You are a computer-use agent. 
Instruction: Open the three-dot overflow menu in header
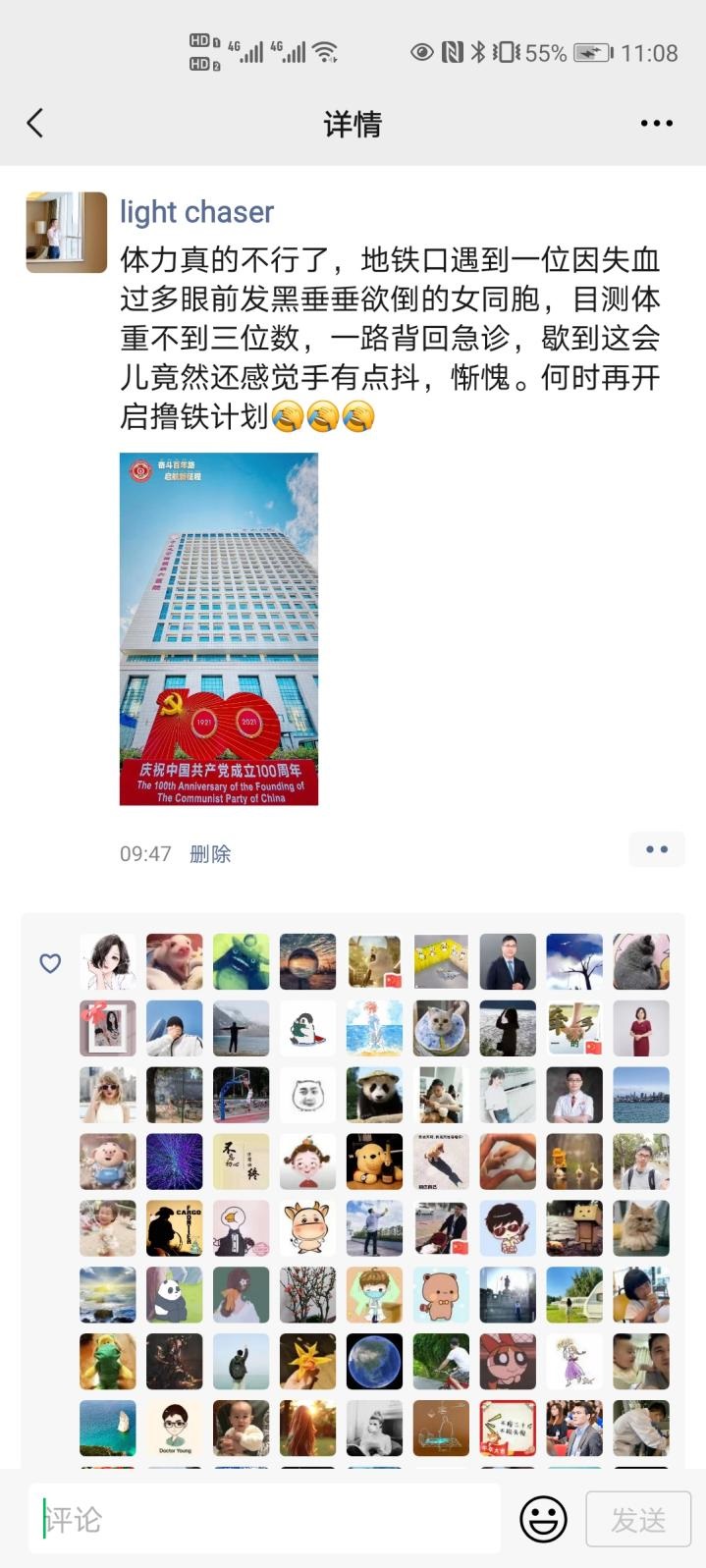point(656,124)
